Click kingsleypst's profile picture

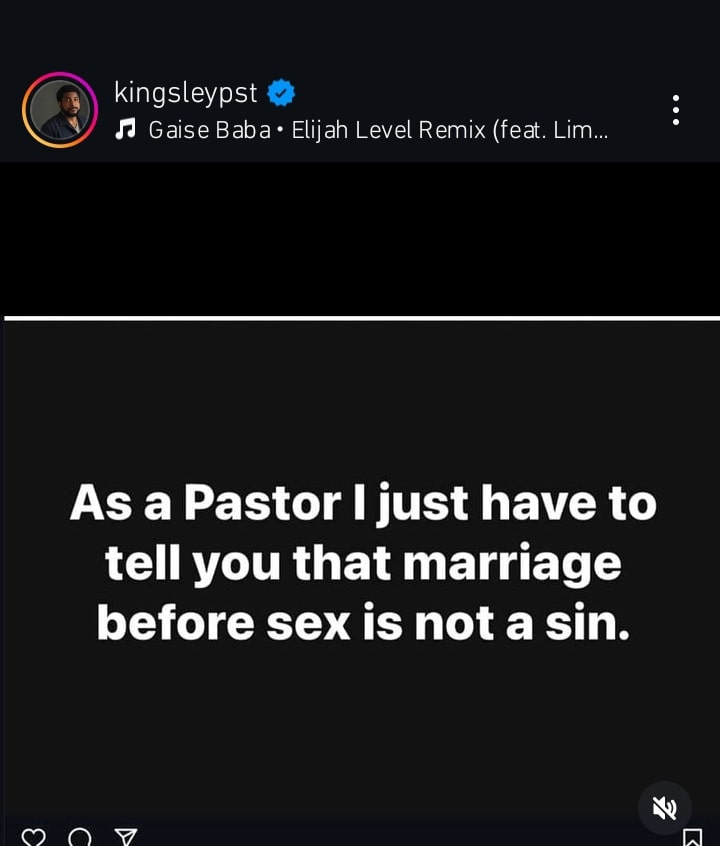coord(60,110)
